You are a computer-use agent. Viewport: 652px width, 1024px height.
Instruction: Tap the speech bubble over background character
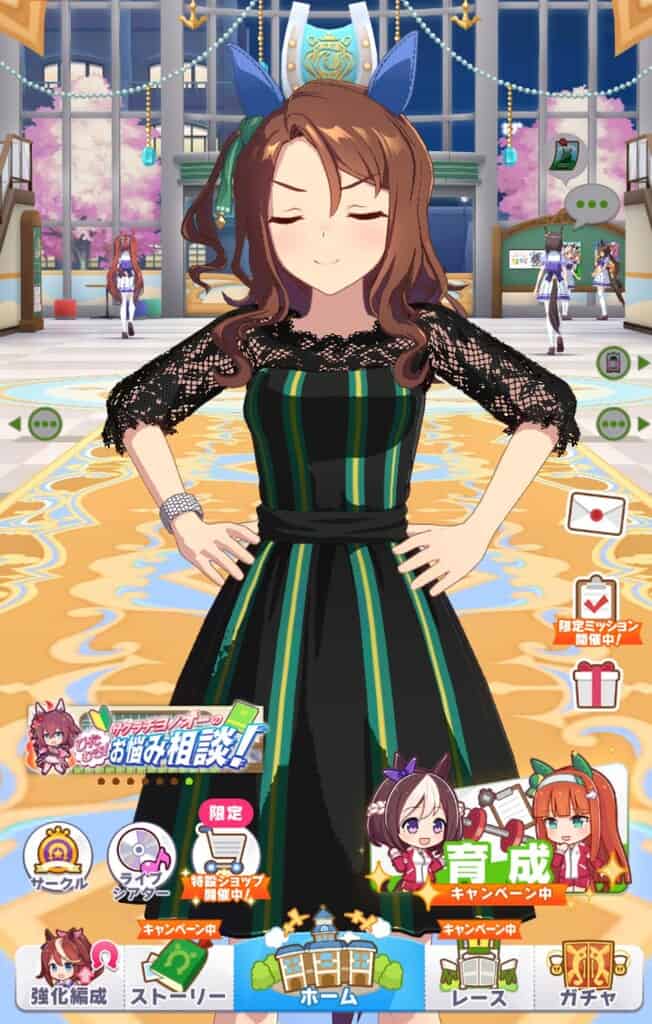[x=591, y=204]
